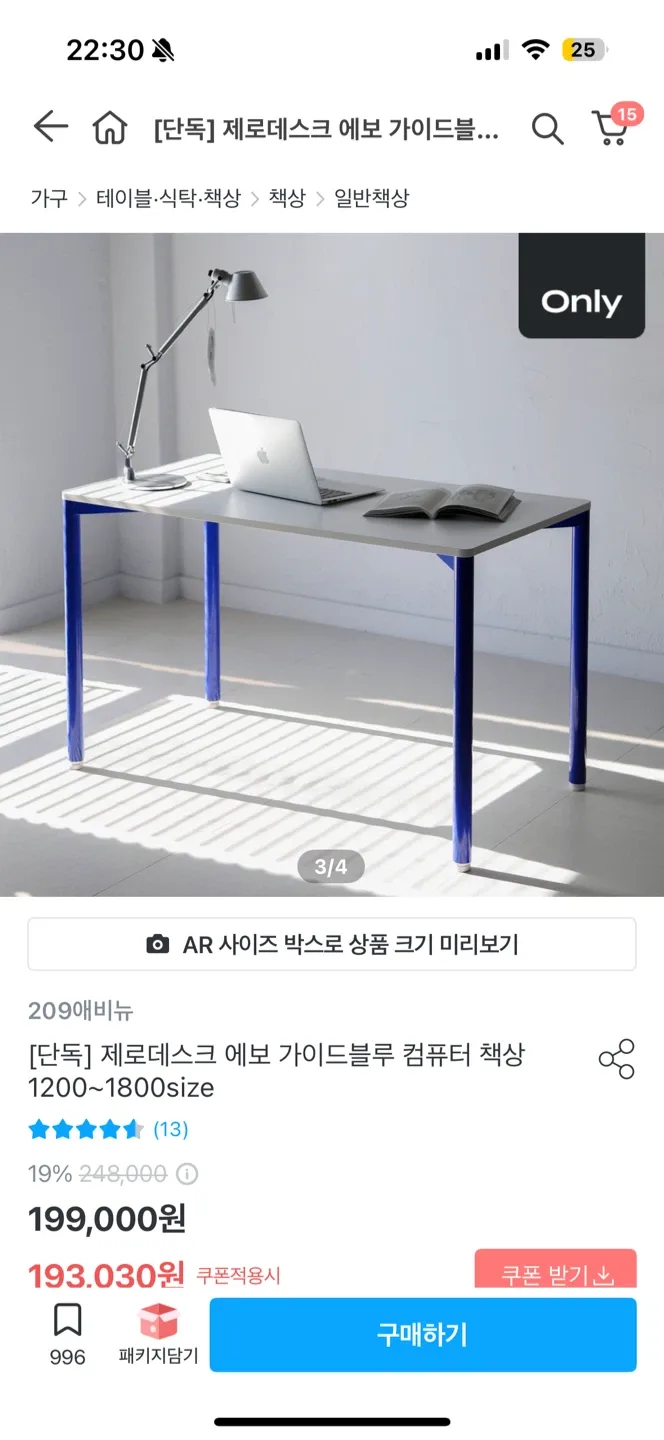Open the 가구 breadcrumb category
This screenshot has height=1440, width=664.
coord(48,198)
